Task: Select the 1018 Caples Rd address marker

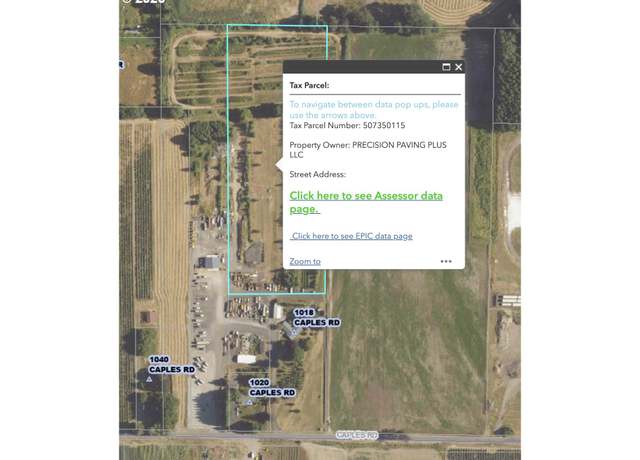Action: tap(294, 332)
